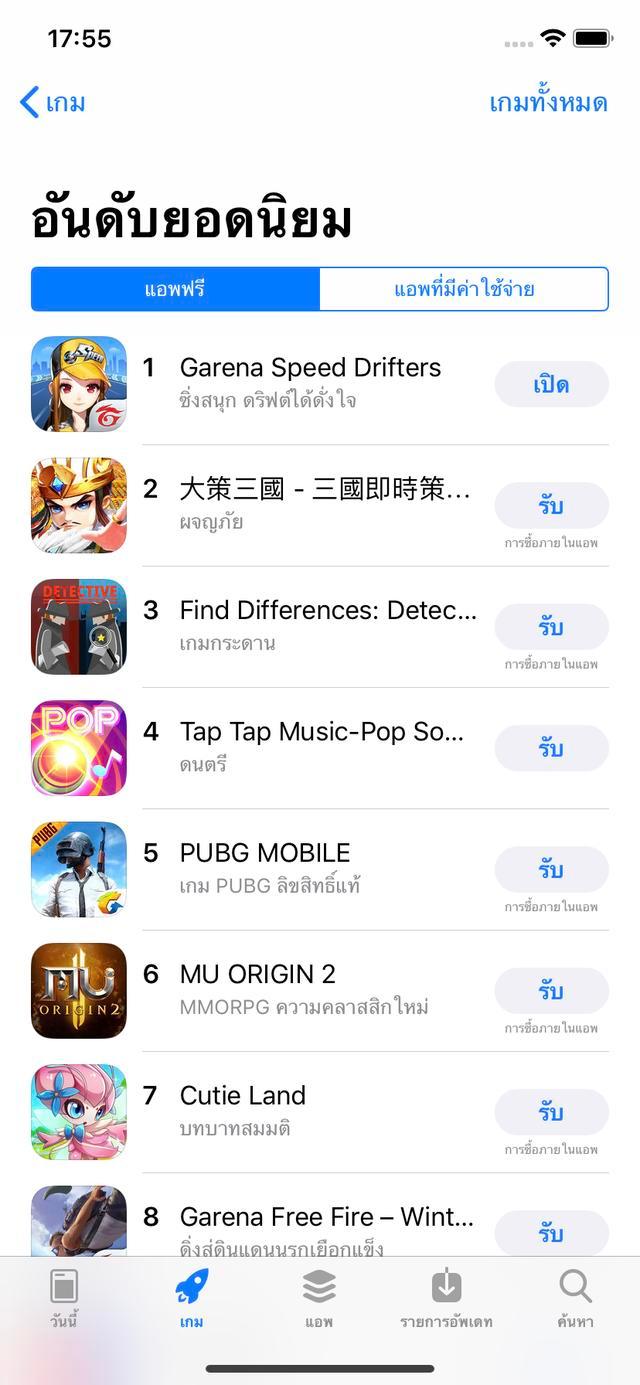Go back to เกม page
The height and width of the screenshot is (1385, 640).
click(x=53, y=102)
